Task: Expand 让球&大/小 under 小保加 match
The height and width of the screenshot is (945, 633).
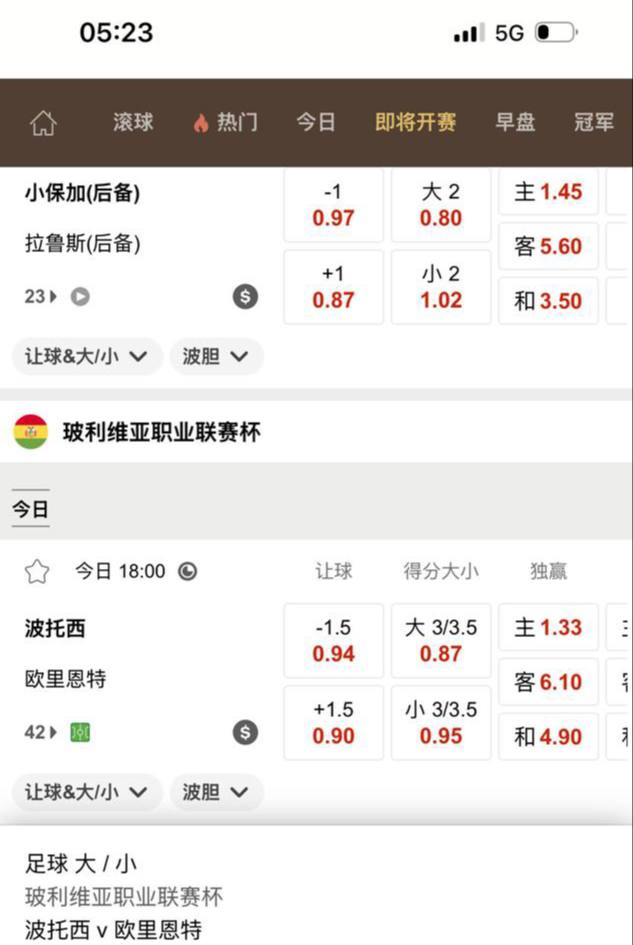Action: click(86, 356)
